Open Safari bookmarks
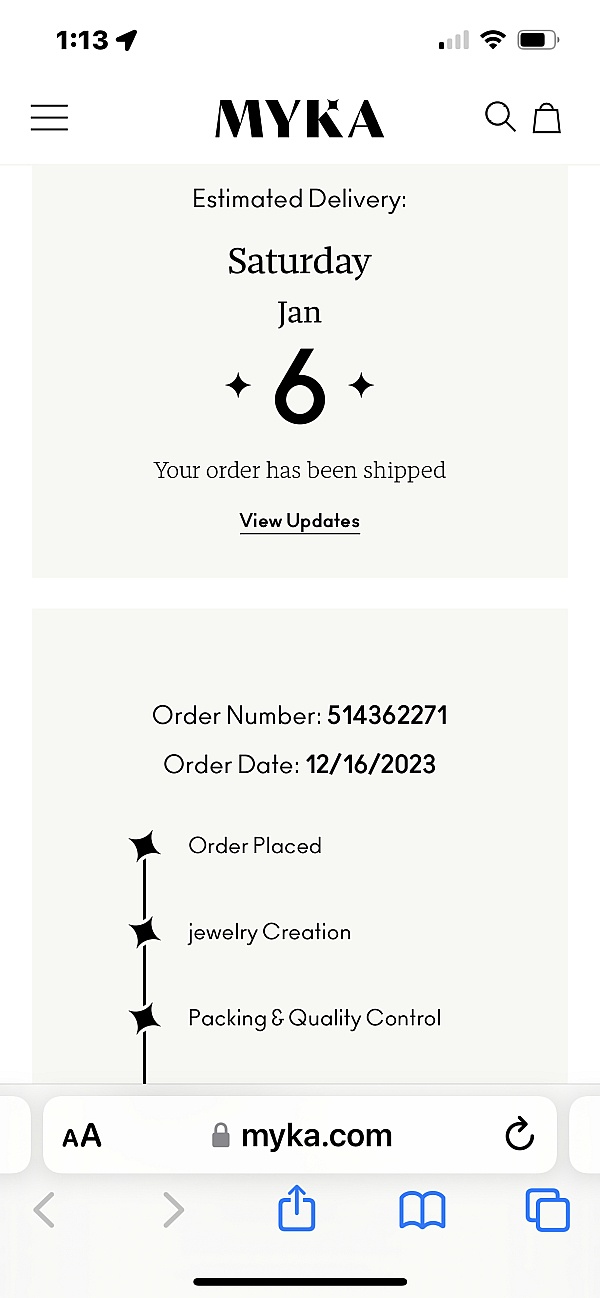Viewport: 600px width, 1298px height. pyautogui.click(x=422, y=1211)
